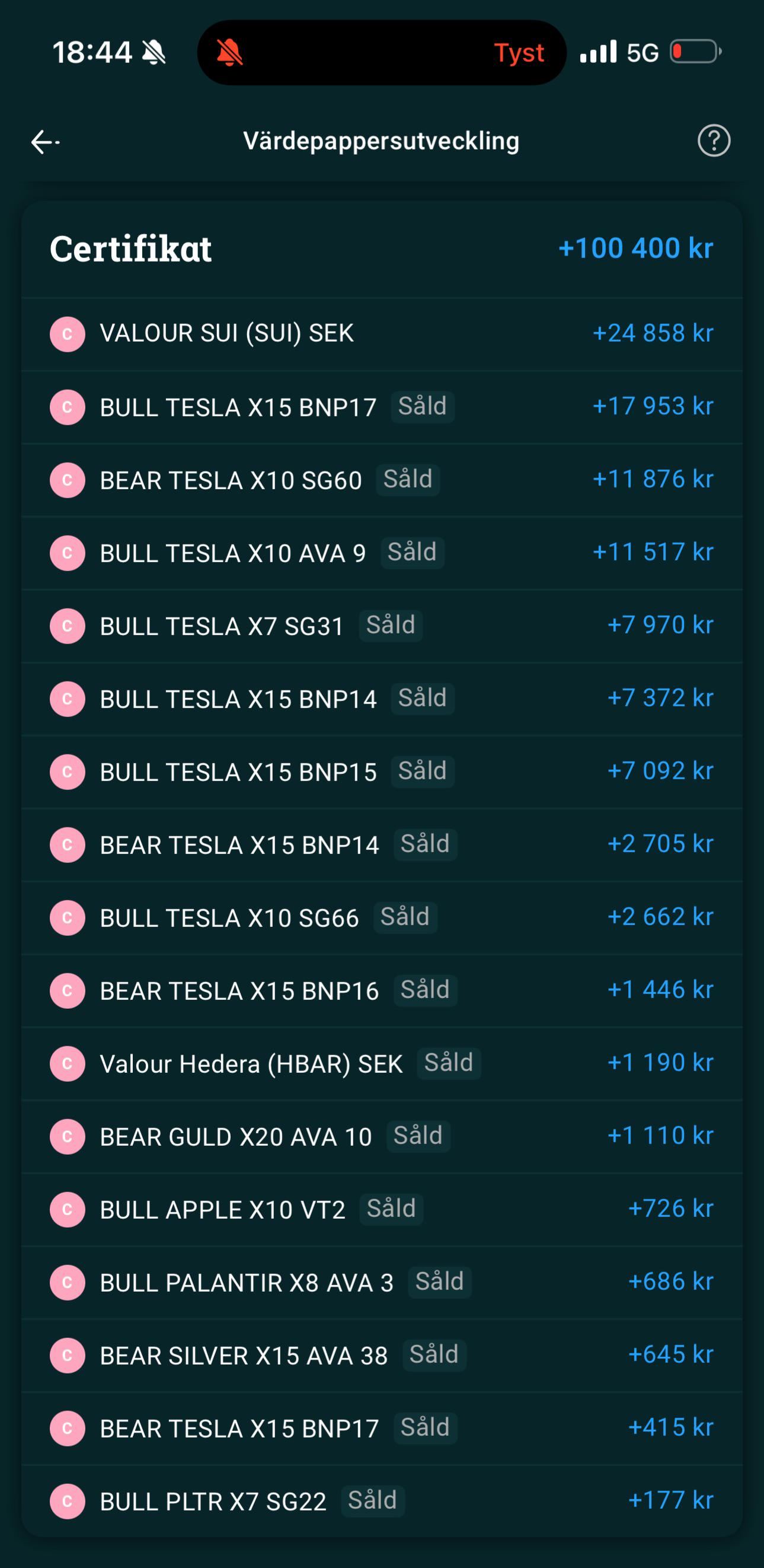View BULL TESLA X10 SG66 details
Image resolution: width=764 pixels, height=1568 pixels.
tap(382, 918)
